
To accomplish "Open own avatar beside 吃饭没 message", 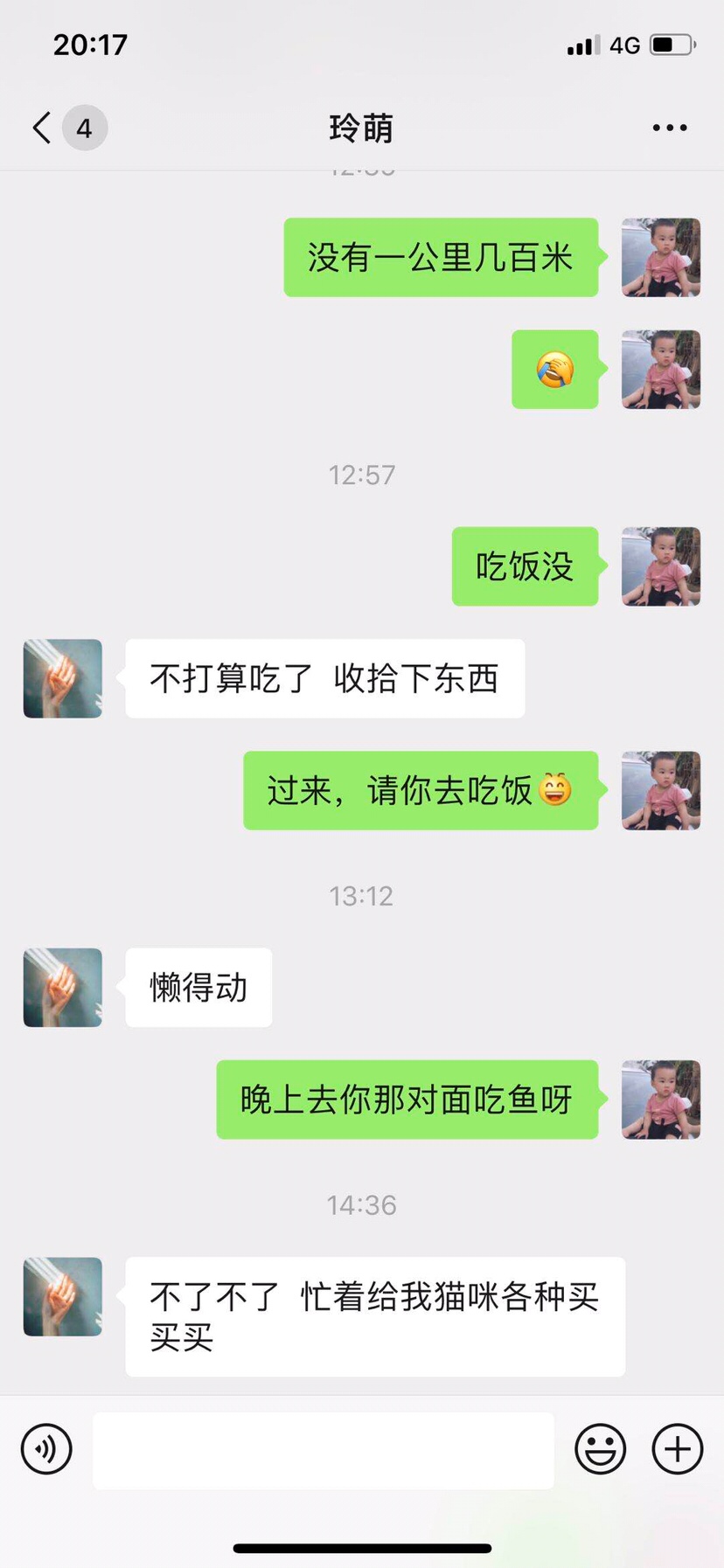I will (660, 566).
